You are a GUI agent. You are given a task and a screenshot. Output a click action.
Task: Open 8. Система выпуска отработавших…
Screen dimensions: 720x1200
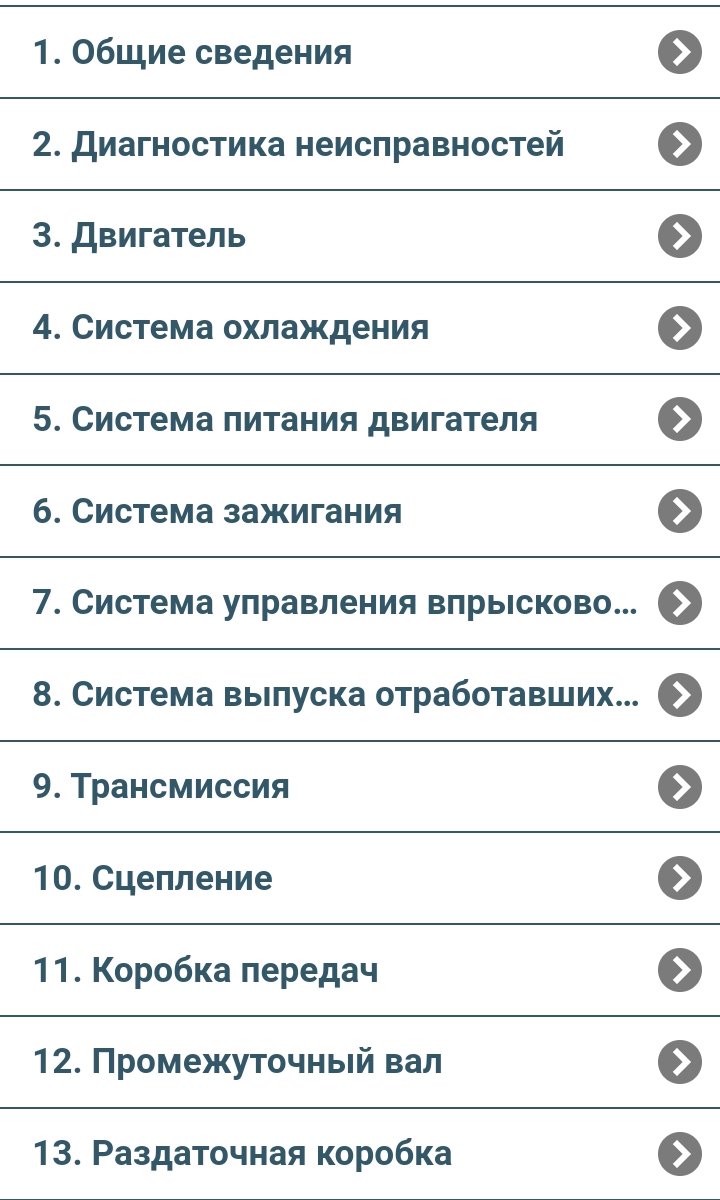click(360, 695)
